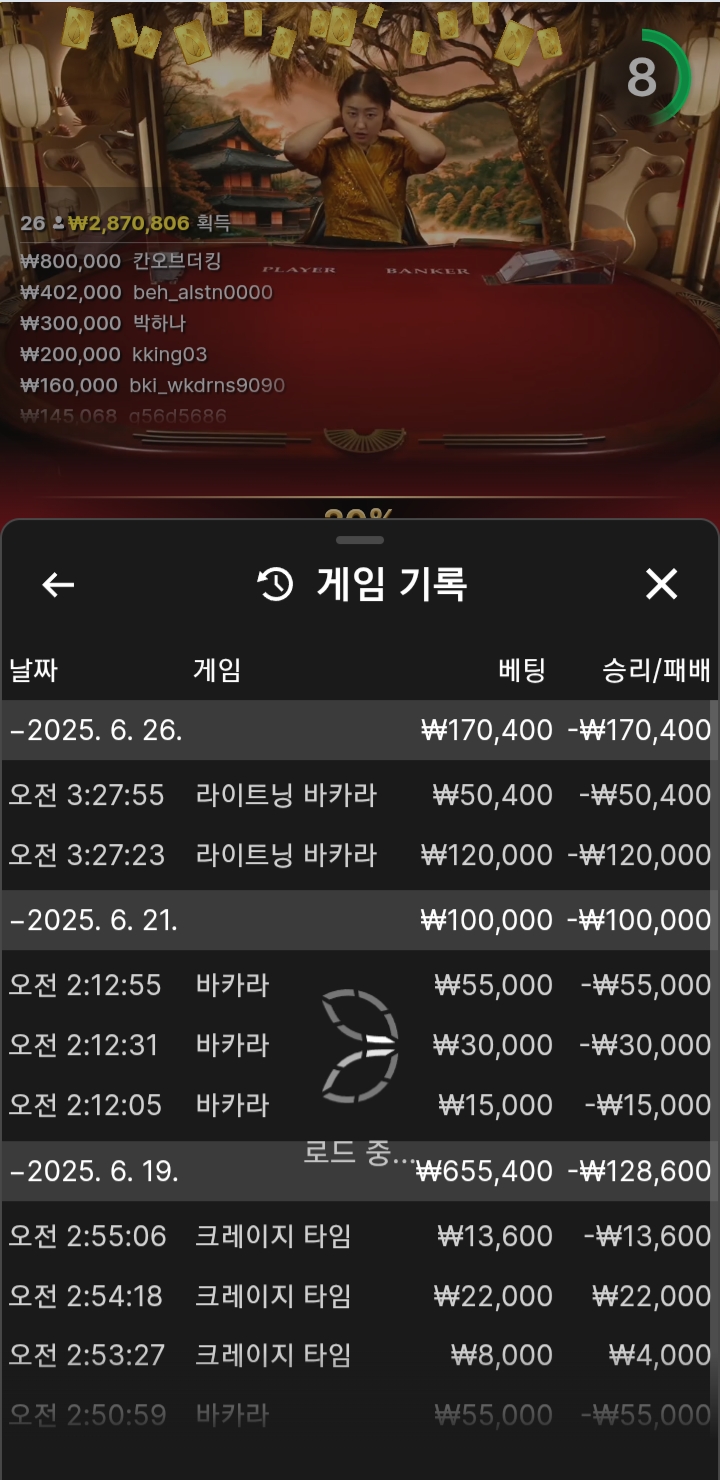Open the 오전 2:12:55 바카라 record
Image resolution: width=720 pixels, height=1480 pixels.
point(360,985)
